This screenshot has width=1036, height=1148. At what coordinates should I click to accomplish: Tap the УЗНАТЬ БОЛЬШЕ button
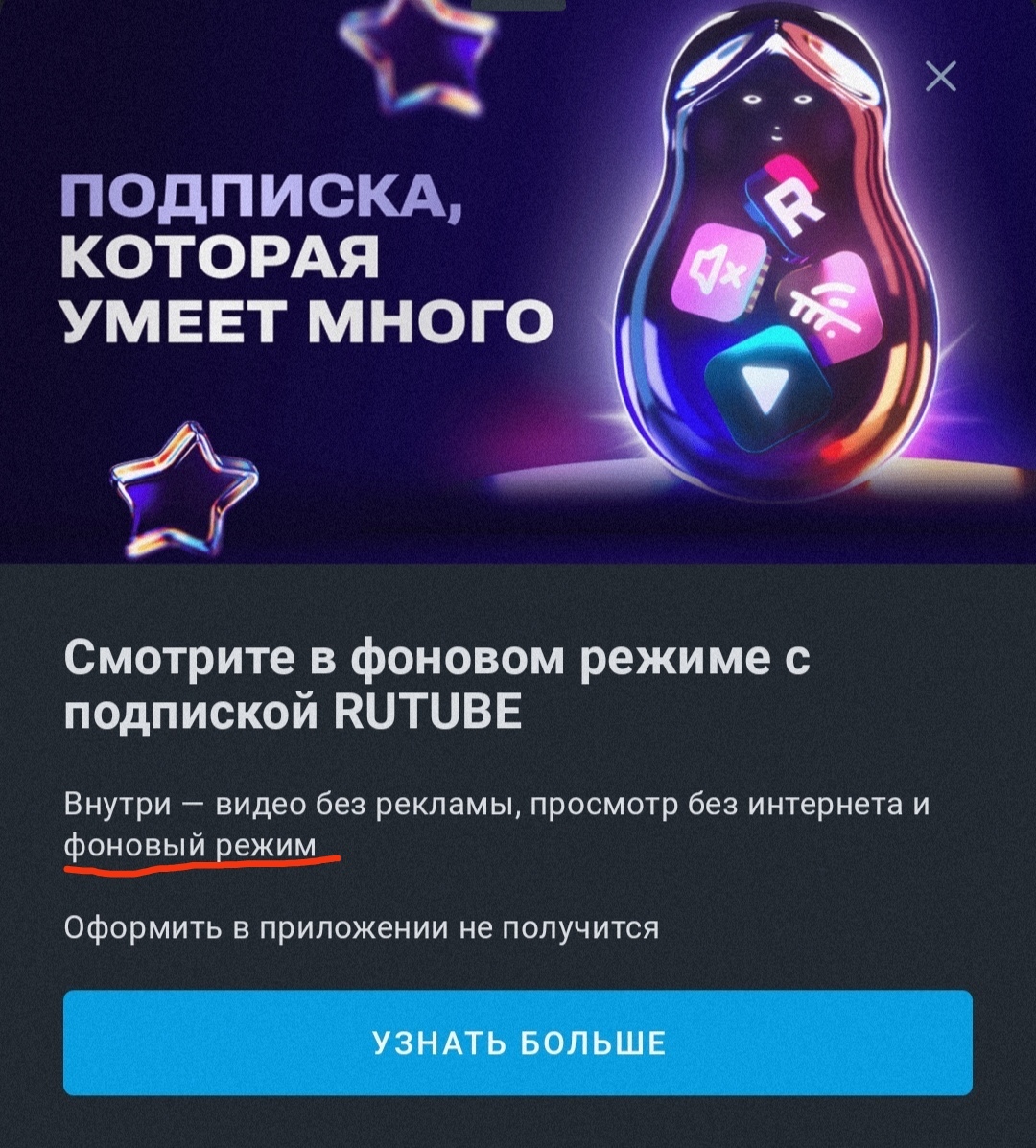(x=518, y=1043)
